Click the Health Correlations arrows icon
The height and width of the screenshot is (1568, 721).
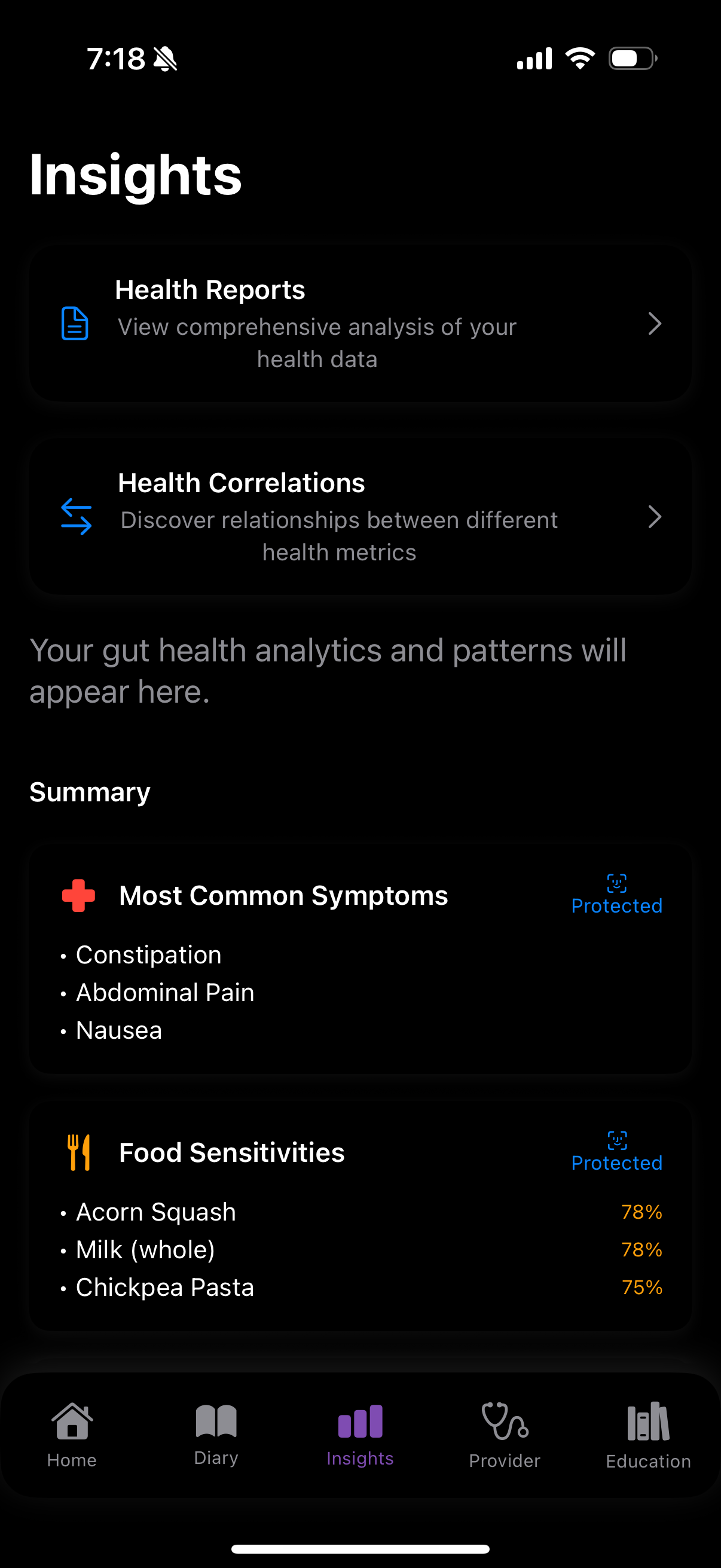(75, 517)
